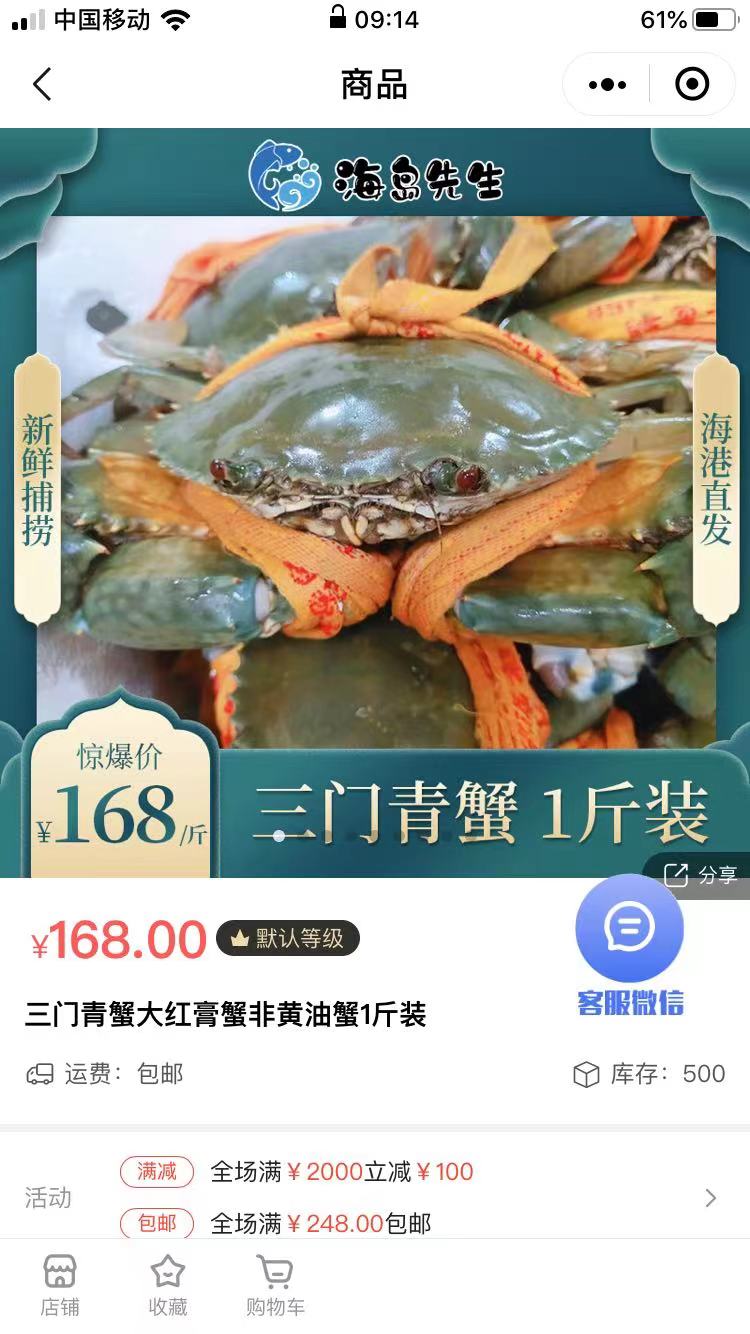
Task: Open the mini program more-options menu
Action: click(x=607, y=85)
